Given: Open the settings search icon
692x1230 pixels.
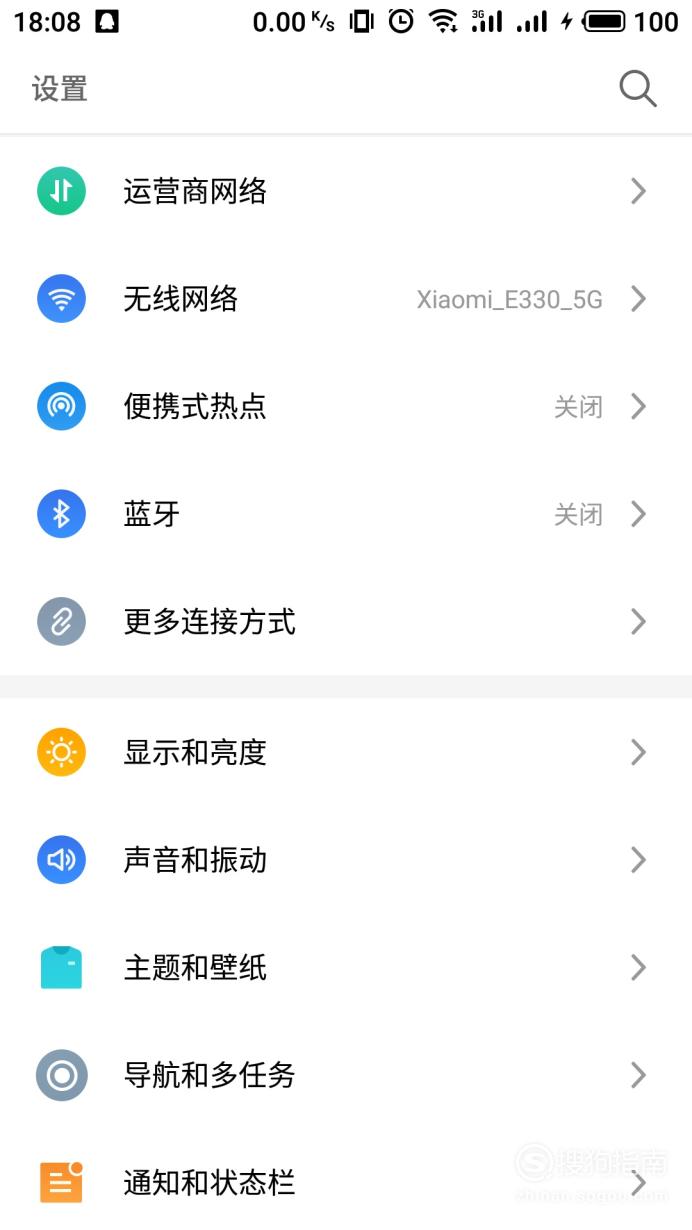Looking at the screenshot, I should coord(638,89).
